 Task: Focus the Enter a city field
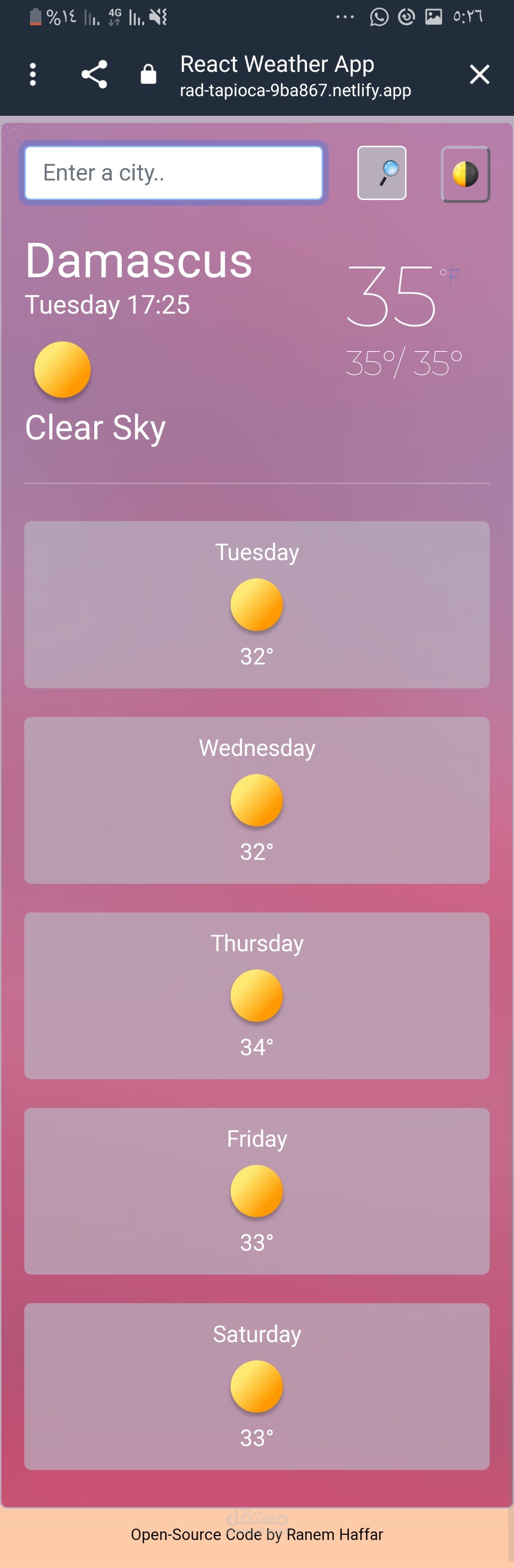pos(173,173)
